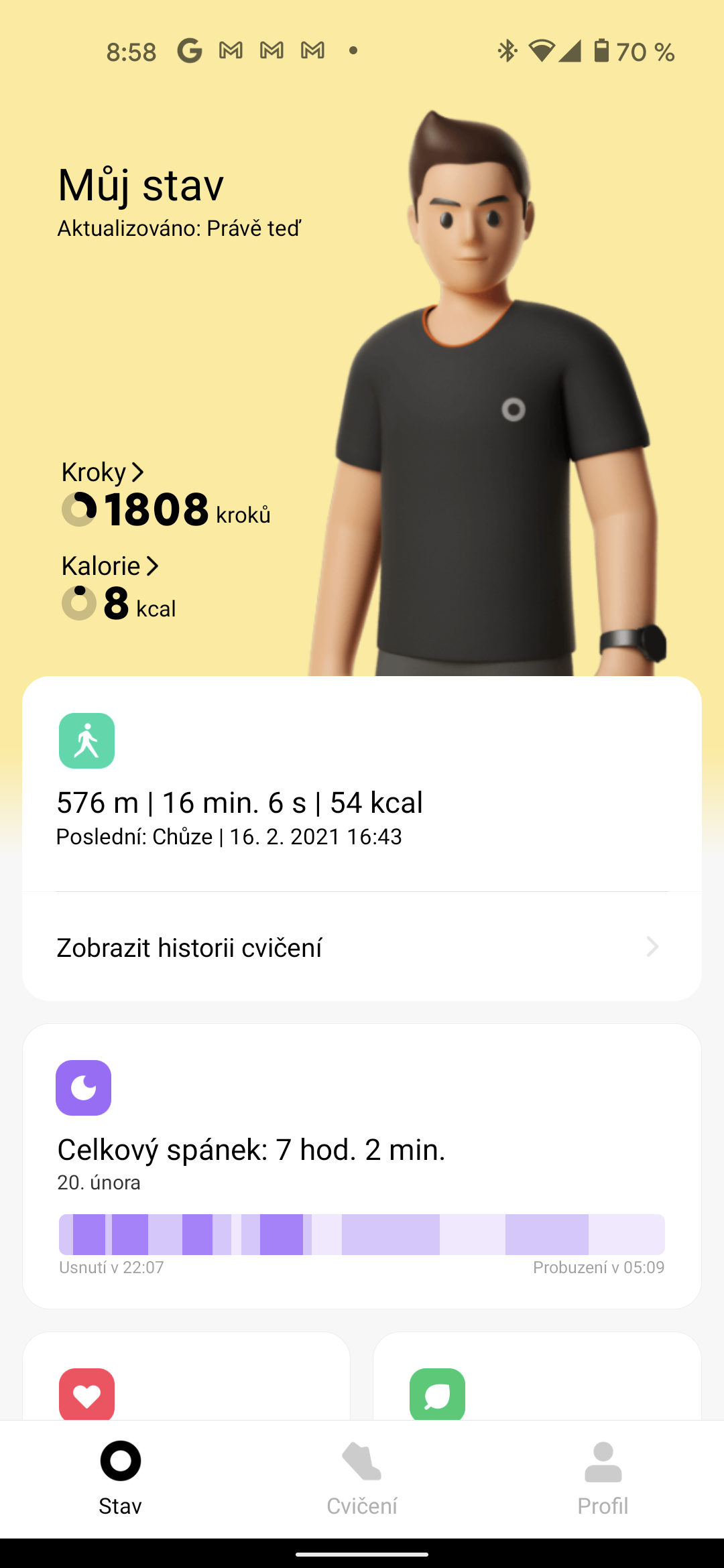Tap the purple sleep moon icon
This screenshot has height=1568, width=724.
point(84,1087)
